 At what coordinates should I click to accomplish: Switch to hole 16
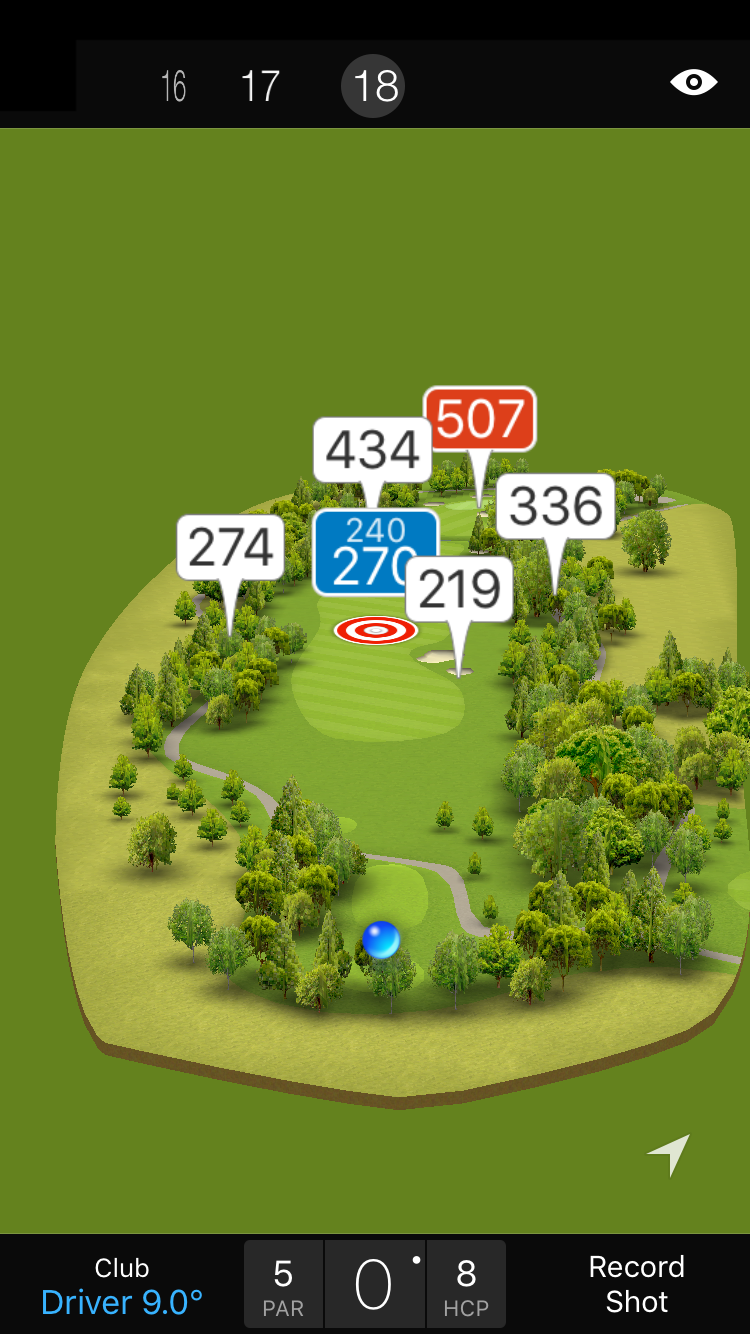tap(174, 87)
